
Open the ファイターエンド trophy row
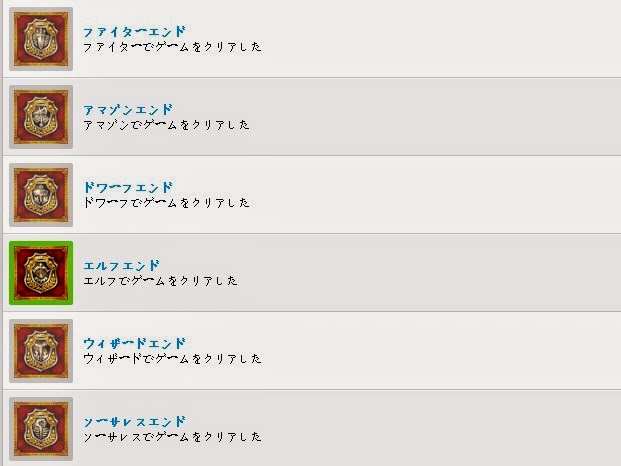(135, 32)
